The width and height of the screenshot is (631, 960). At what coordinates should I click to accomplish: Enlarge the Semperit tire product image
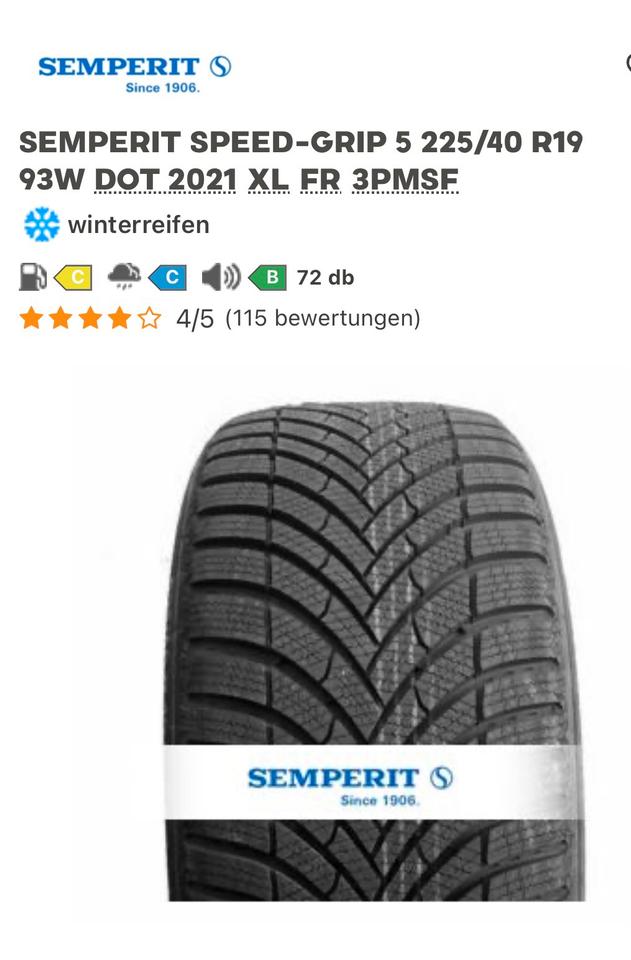point(372,650)
